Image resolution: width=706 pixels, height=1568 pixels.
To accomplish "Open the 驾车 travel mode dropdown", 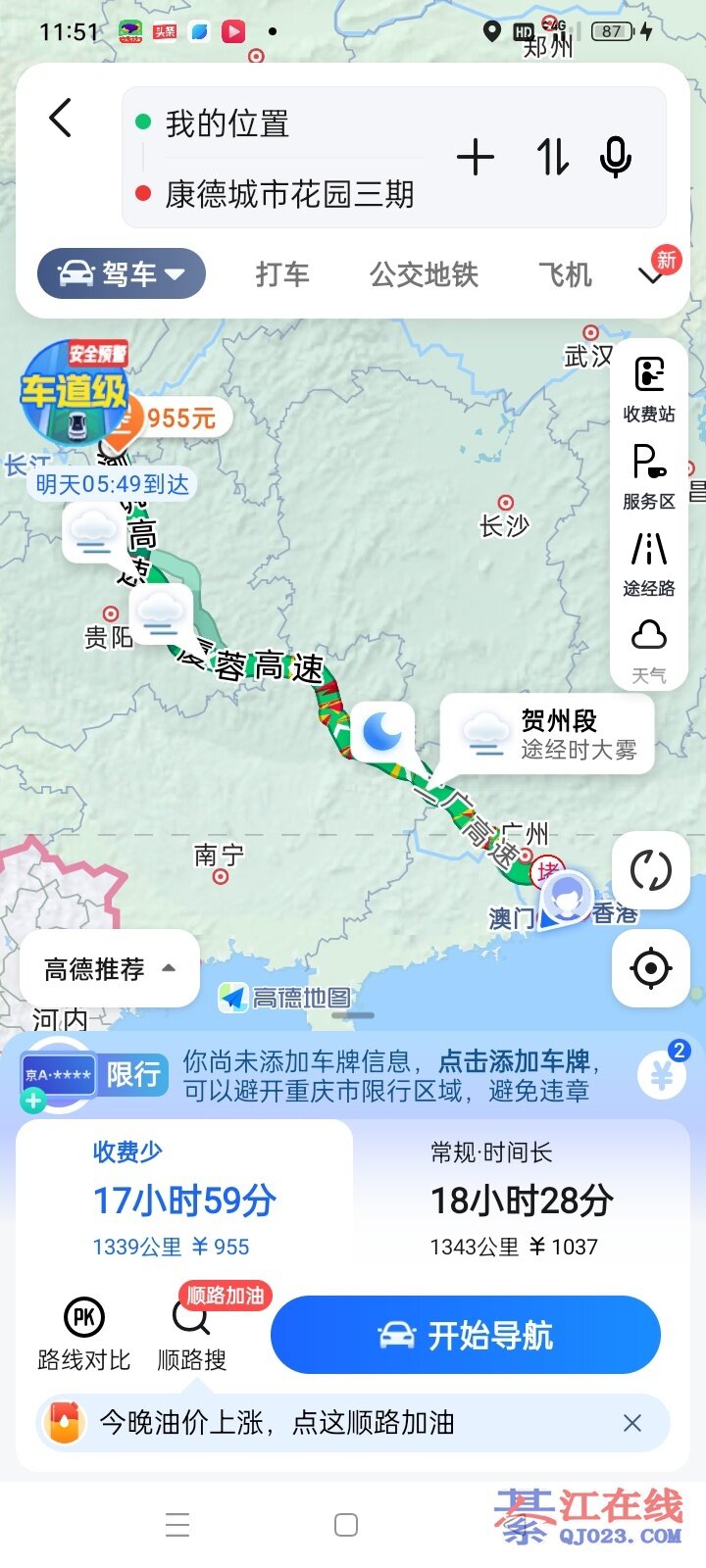I will click(x=122, y=273).
